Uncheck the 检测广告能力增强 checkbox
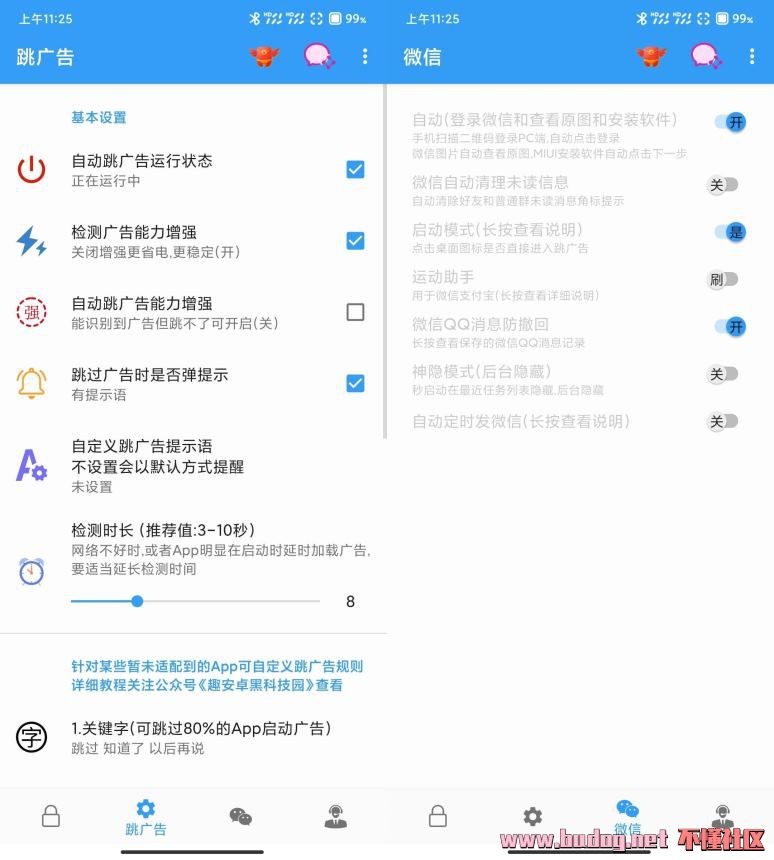774x860 pixels. pos(355,241)
